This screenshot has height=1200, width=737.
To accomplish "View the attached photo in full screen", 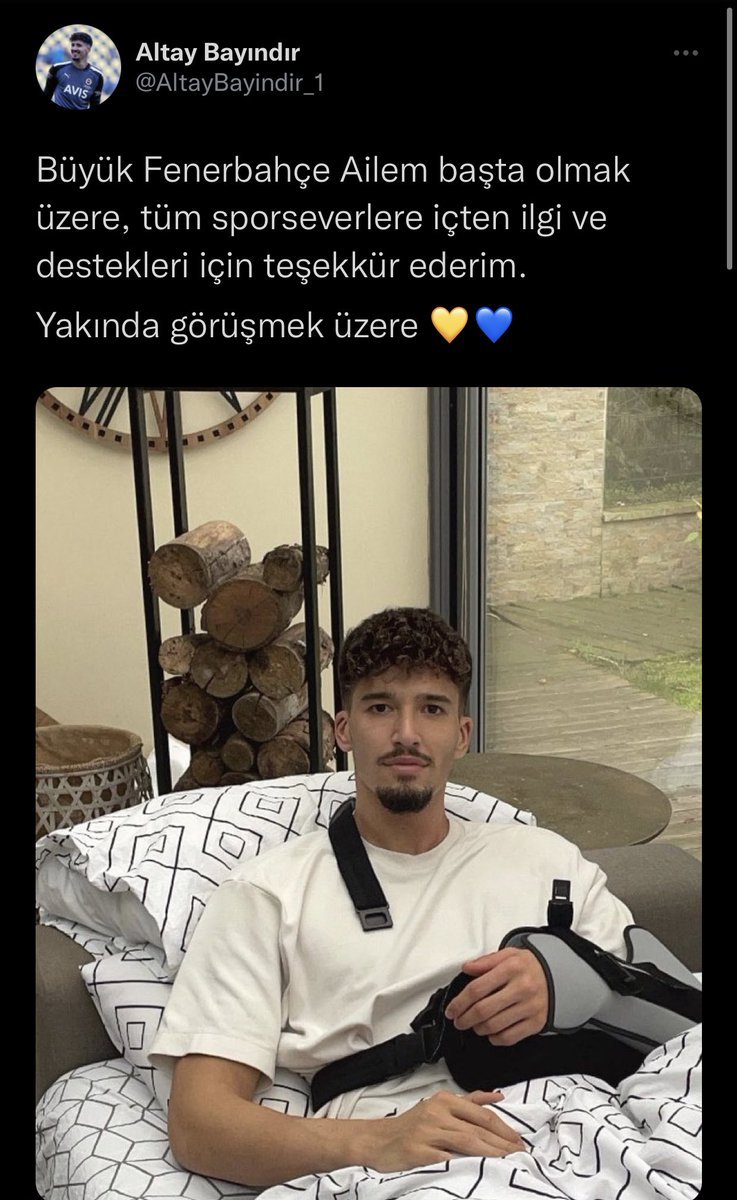I will (368, 790).
